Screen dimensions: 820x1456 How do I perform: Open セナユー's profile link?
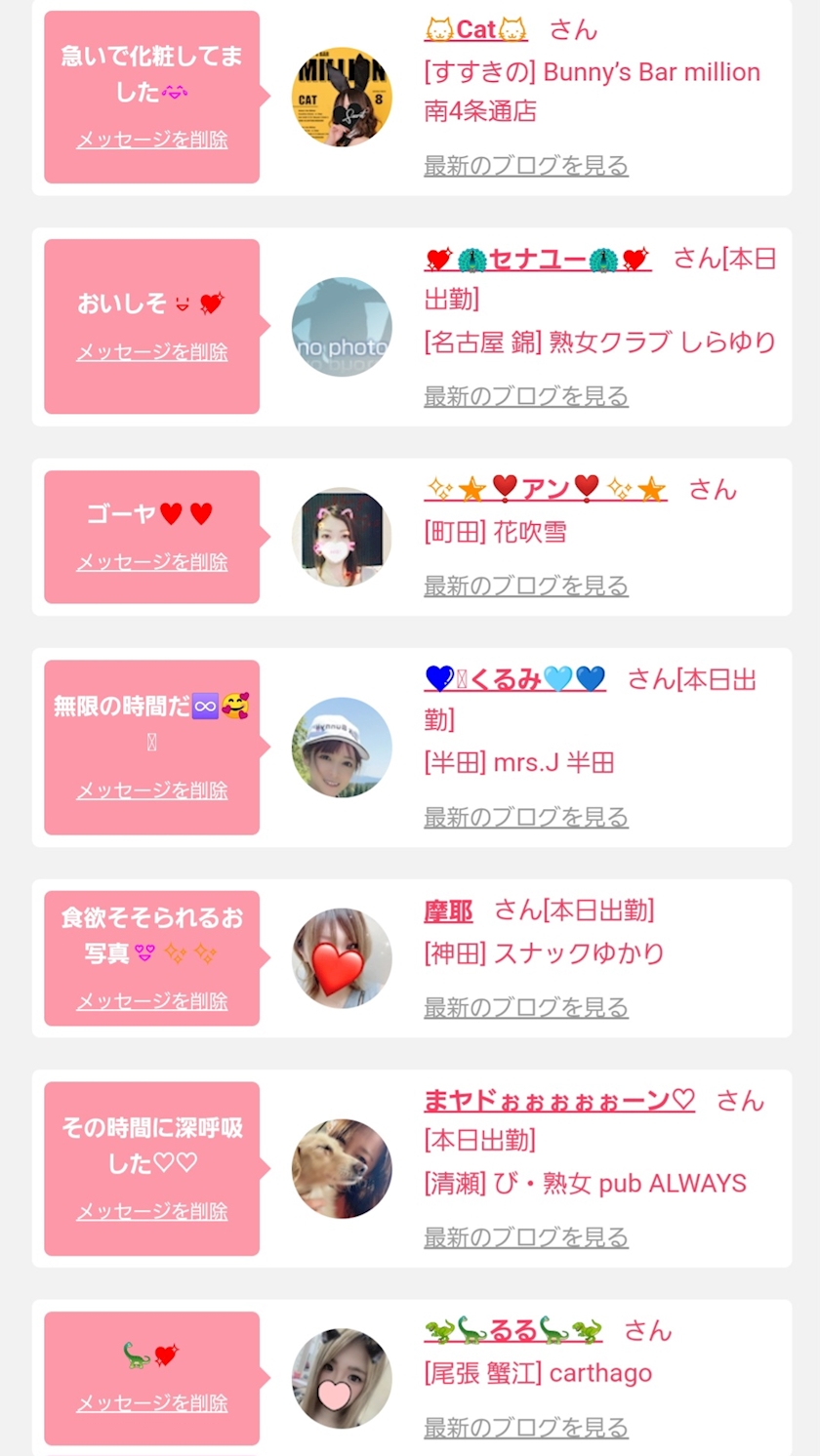point(537,260)
